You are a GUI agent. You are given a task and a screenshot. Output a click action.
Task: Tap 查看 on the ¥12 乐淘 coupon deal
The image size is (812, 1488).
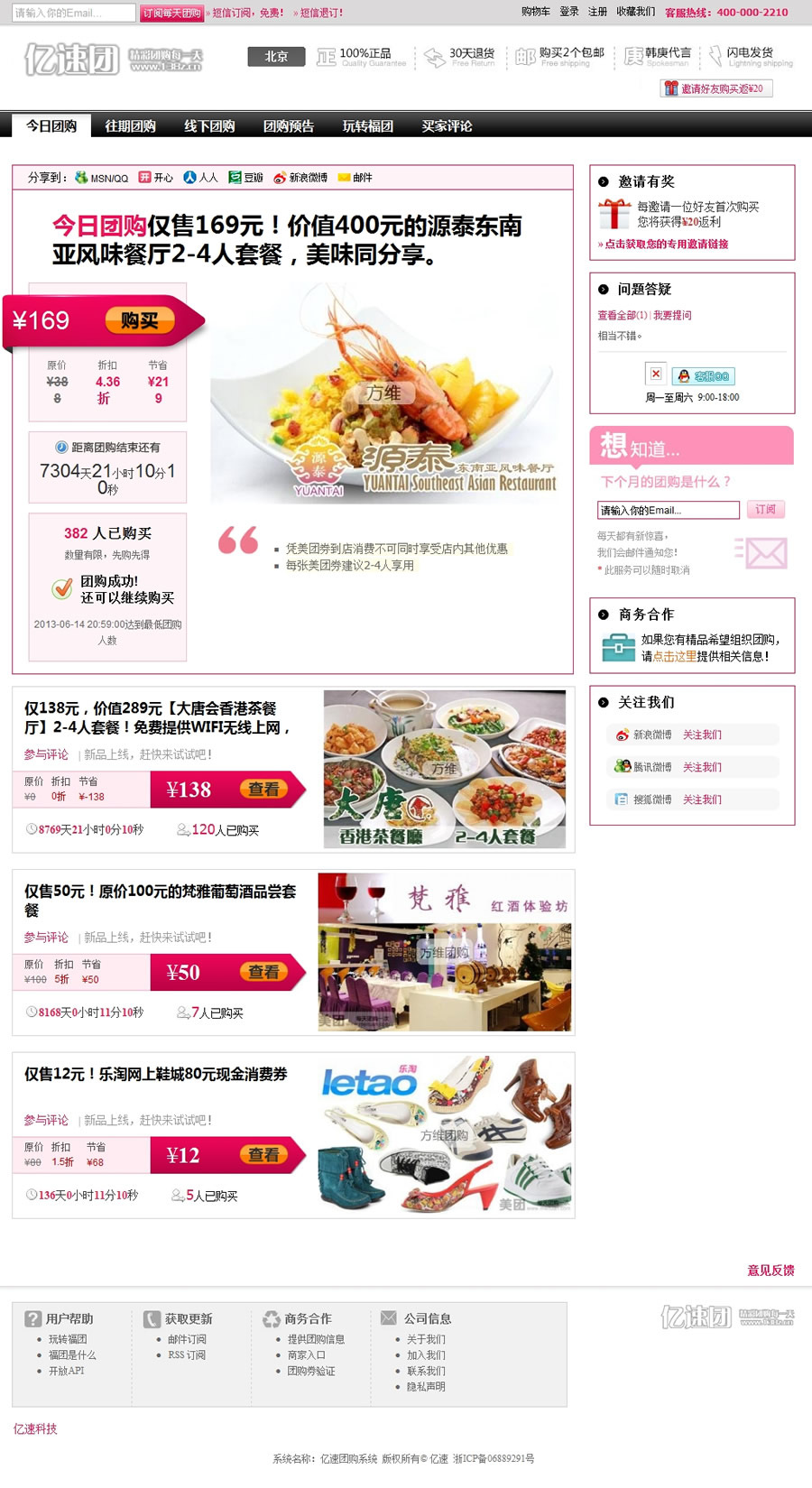(x=263, y=1154)
